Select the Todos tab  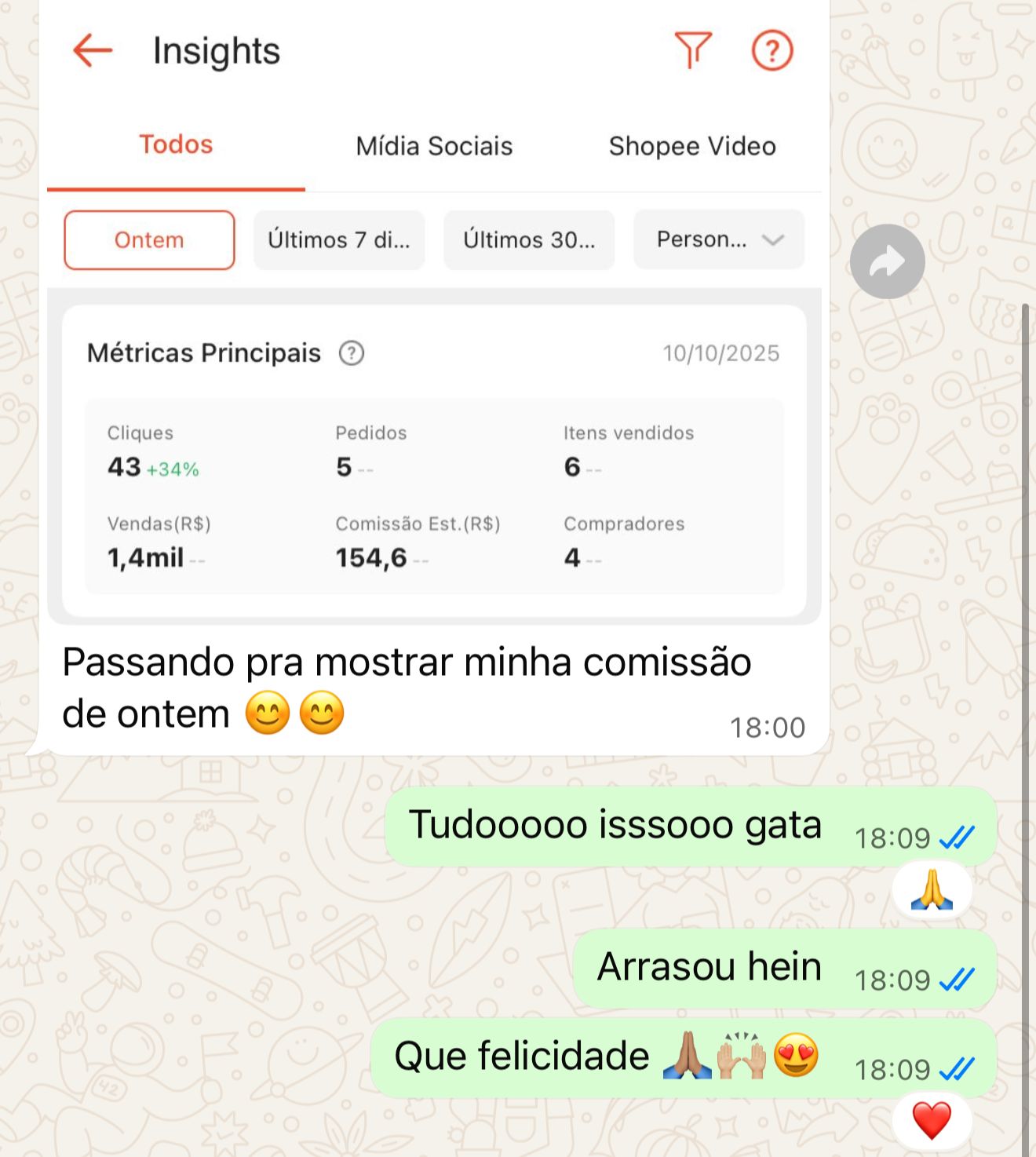coord(176,146)
